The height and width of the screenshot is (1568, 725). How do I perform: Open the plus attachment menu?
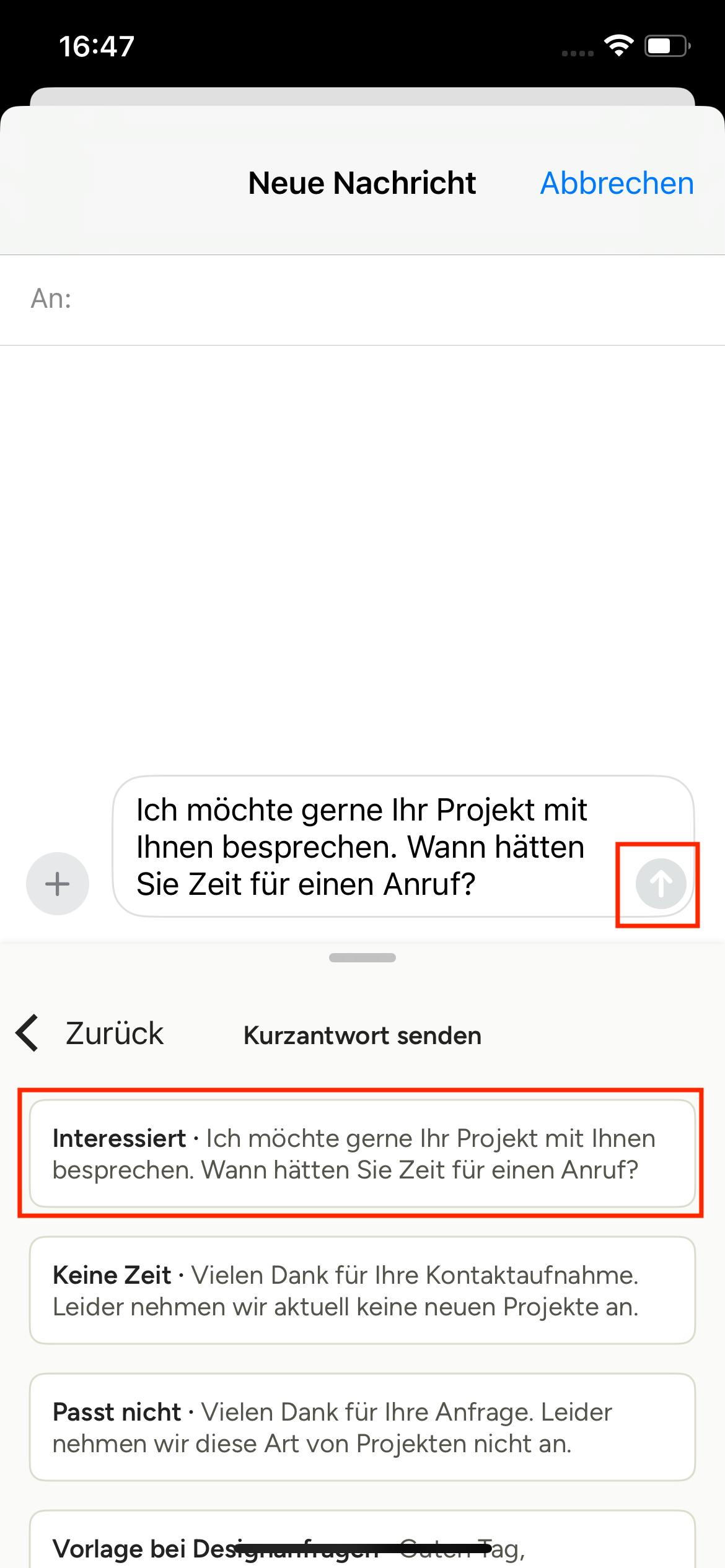click(58, 884)
